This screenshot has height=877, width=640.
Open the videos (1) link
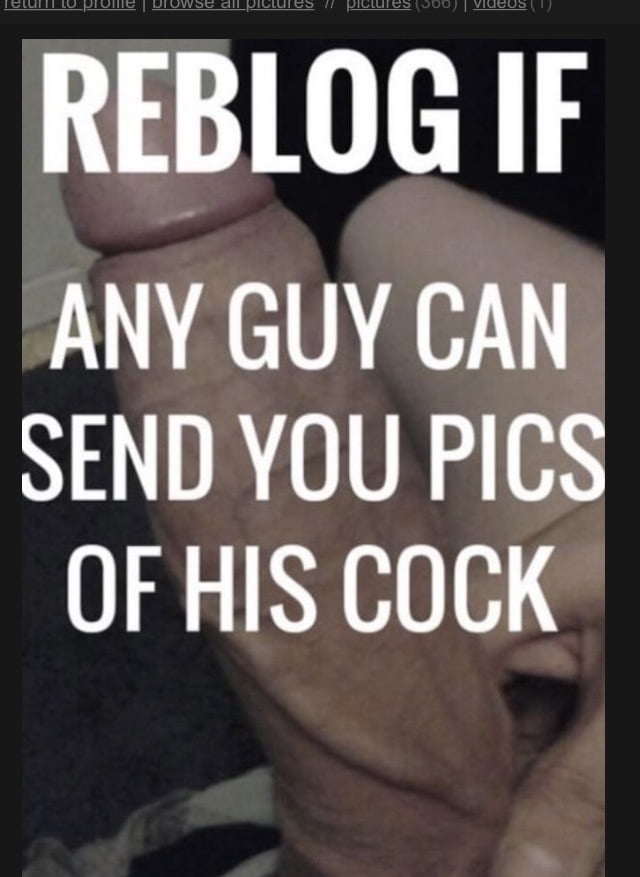tap(499, 5)
